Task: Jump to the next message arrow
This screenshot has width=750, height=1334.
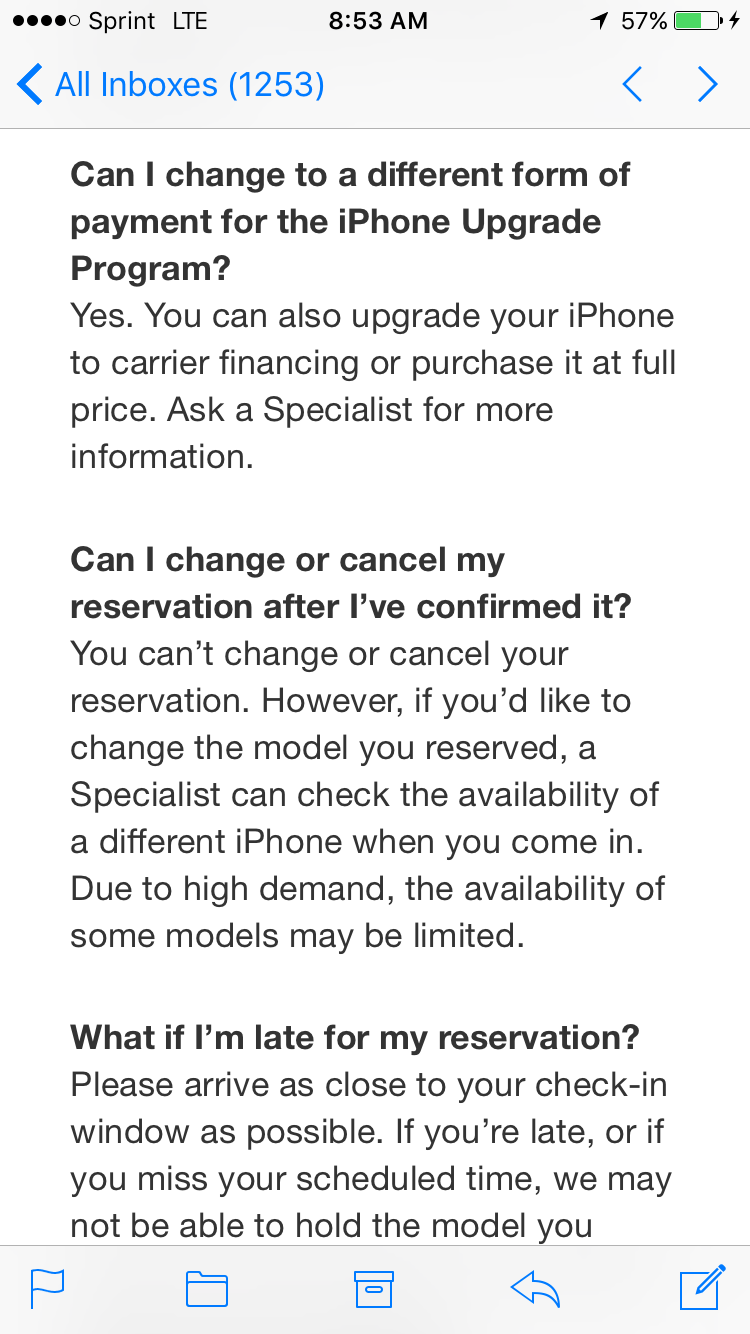Action: [x=708, y=84]
